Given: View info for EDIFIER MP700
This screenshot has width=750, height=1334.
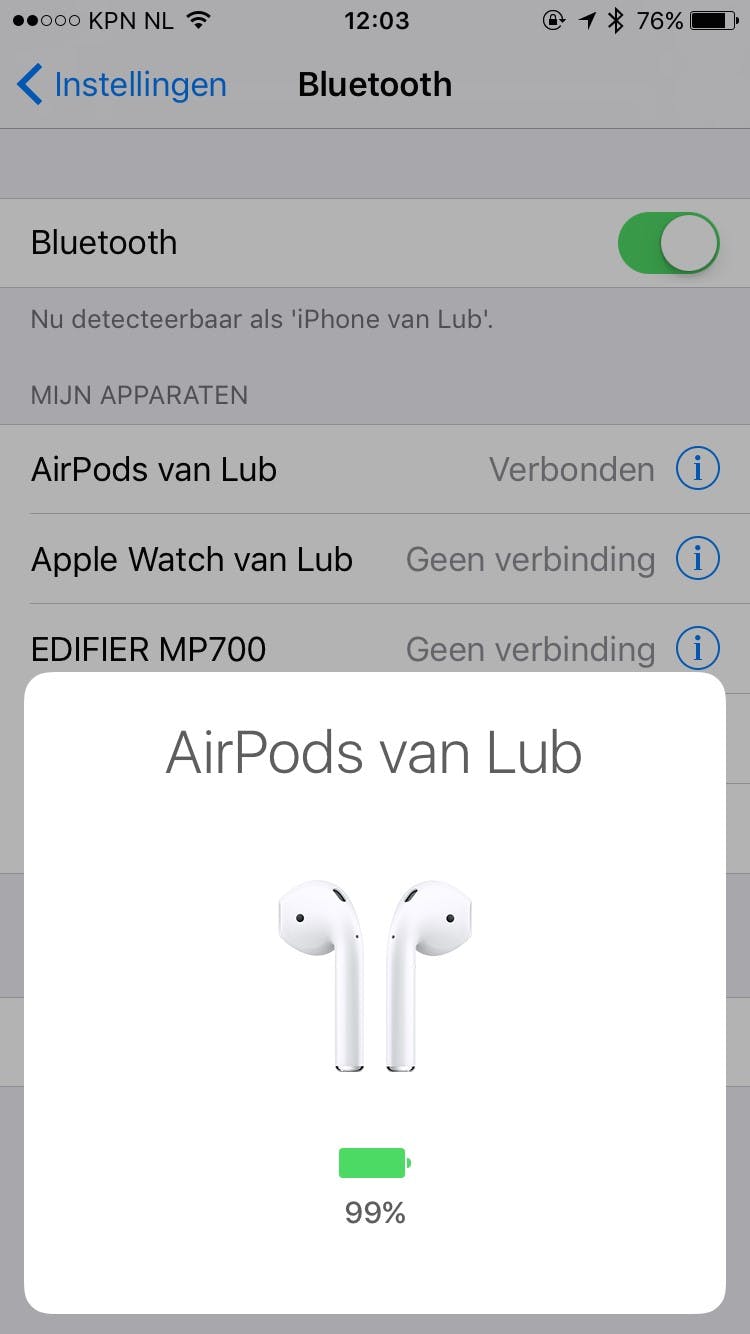Looking at the screenshot, I should pyautogui.click(x=697, y=648).
